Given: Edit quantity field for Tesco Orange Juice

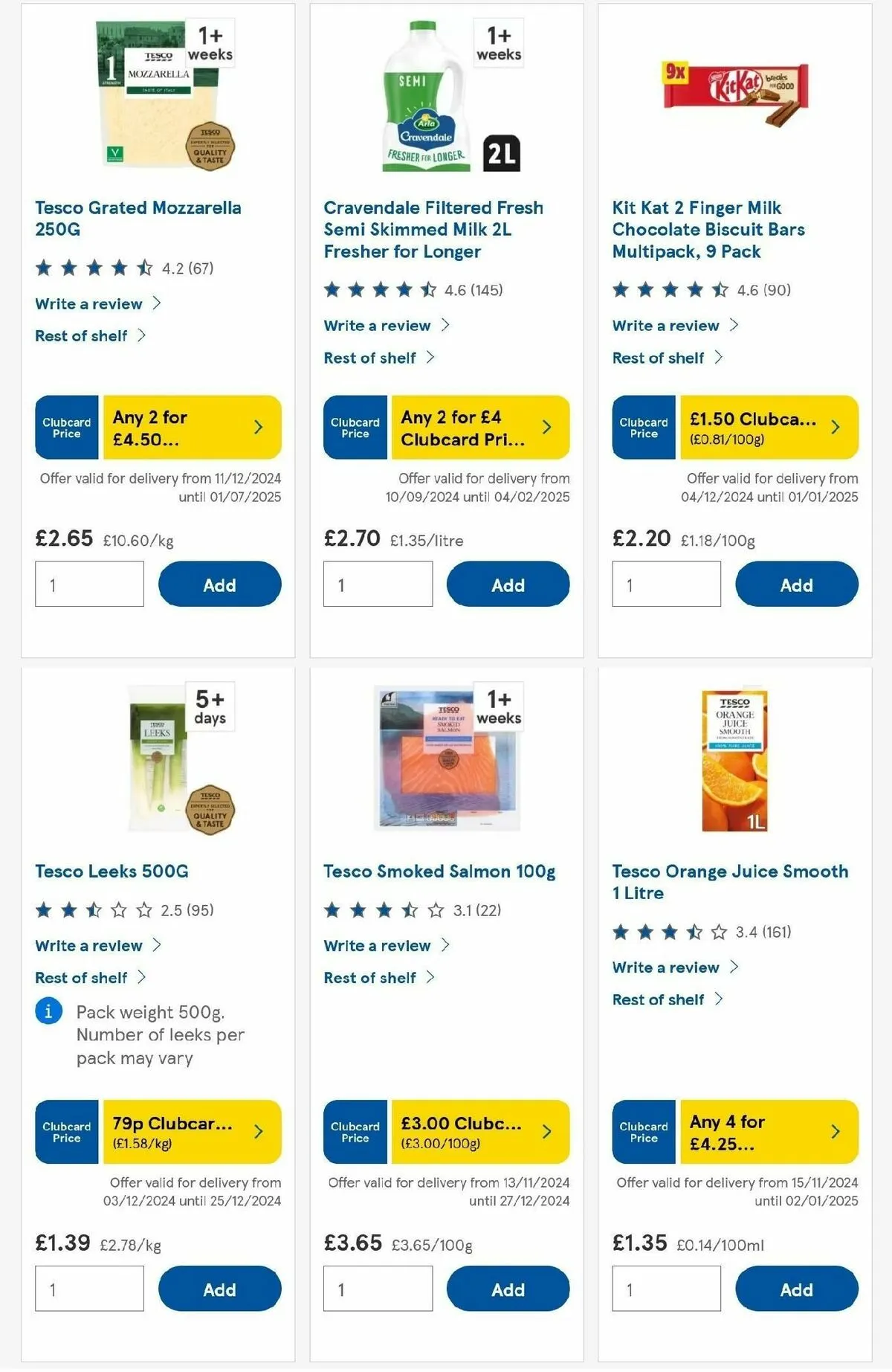Looking at the screenshot, I should pyautogui.click(x=666, y=1289).
